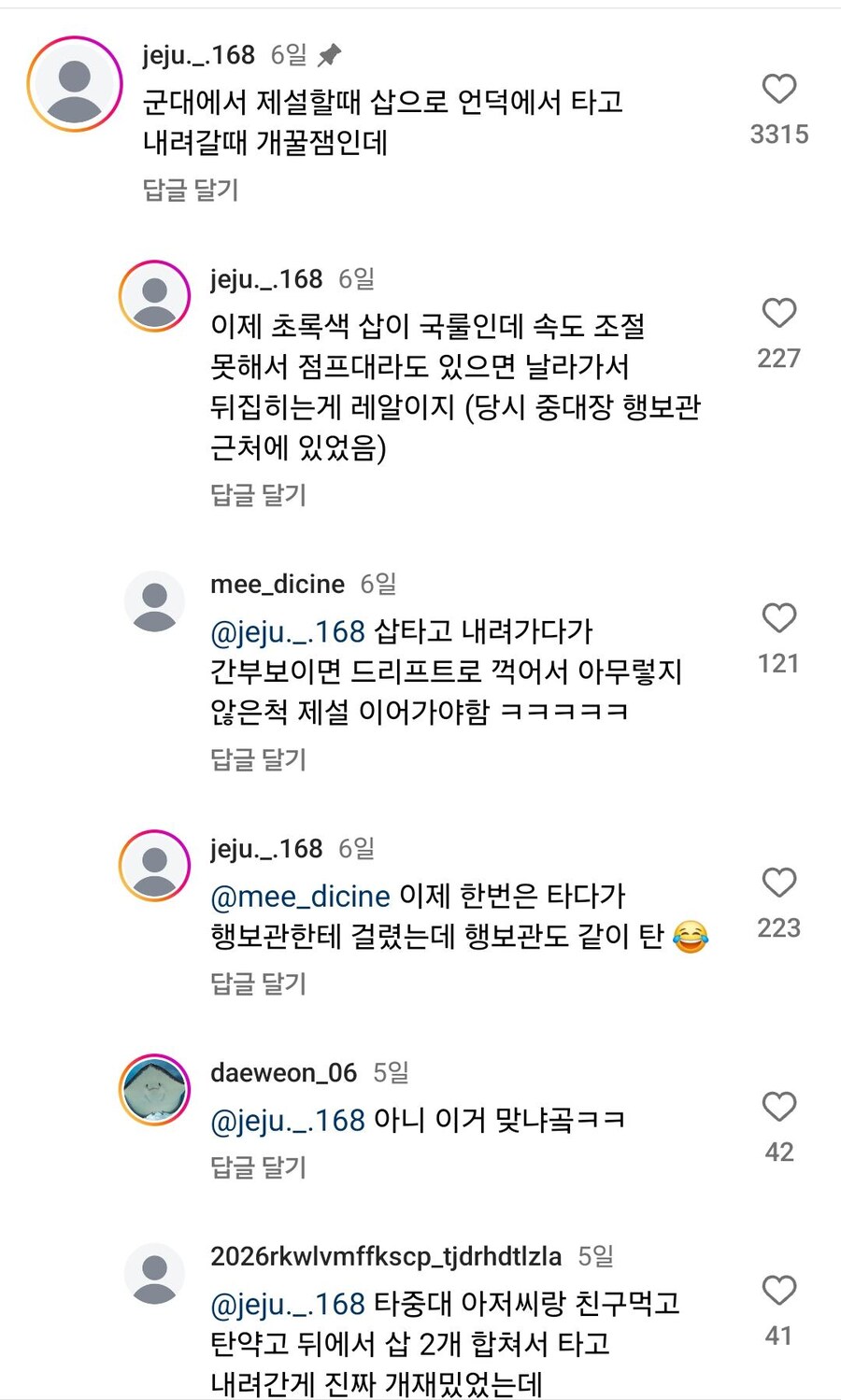Image resolution: width=841 pixels, height=1400 pixels.
Task: Open the @jeju._.168 mention in mee_dicine's comment
Action: click(285, 631)
